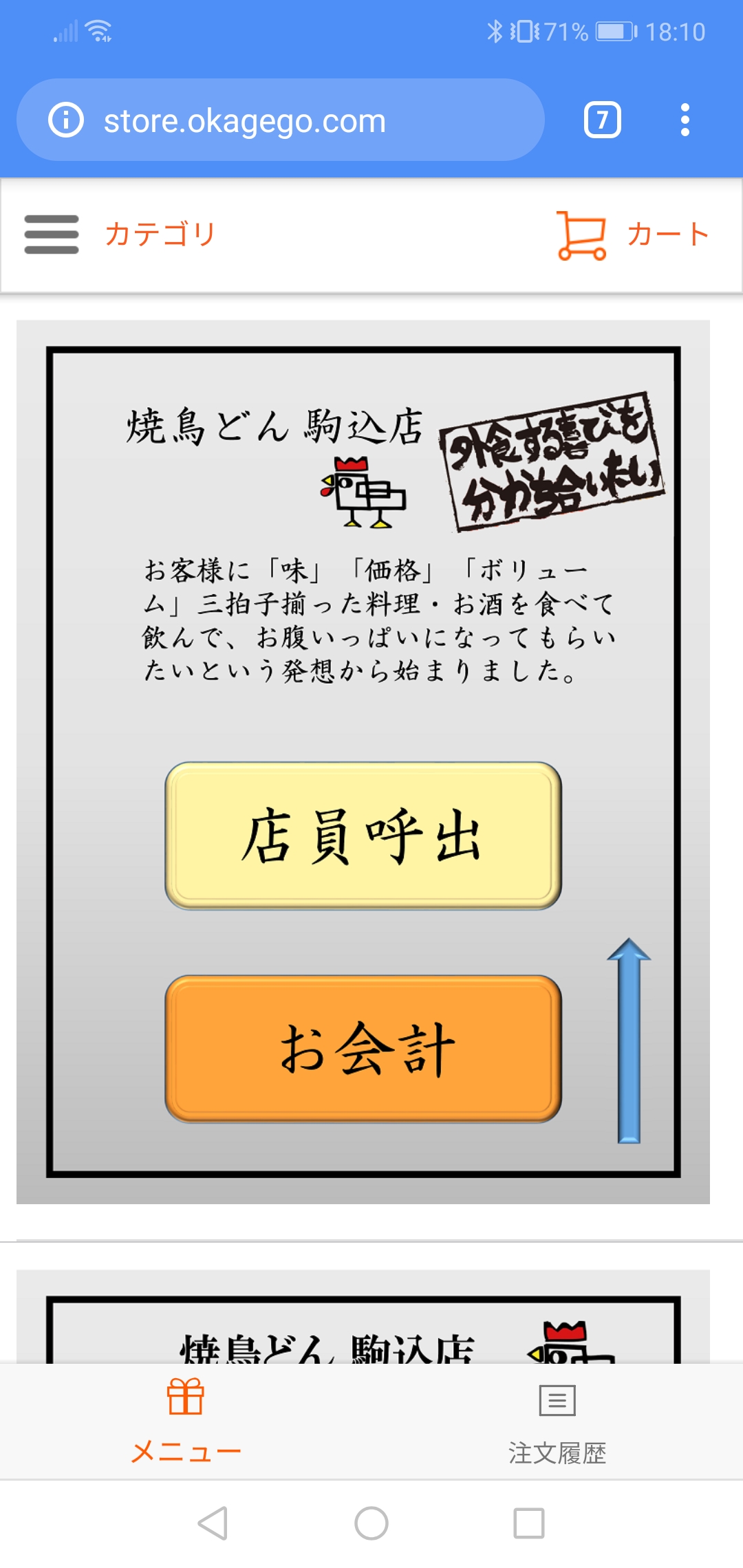Open the カート shopping cart
Image resolution: width=743 pixels, height=1568 pixels.
click(633, 235)
